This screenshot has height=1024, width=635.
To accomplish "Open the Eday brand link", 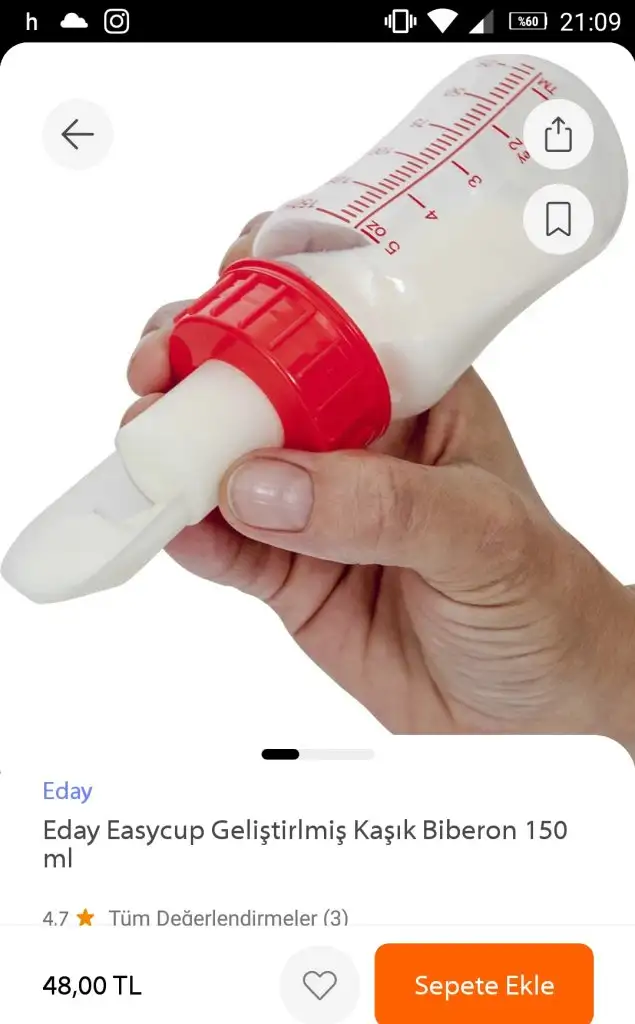I will click(67, 791).
